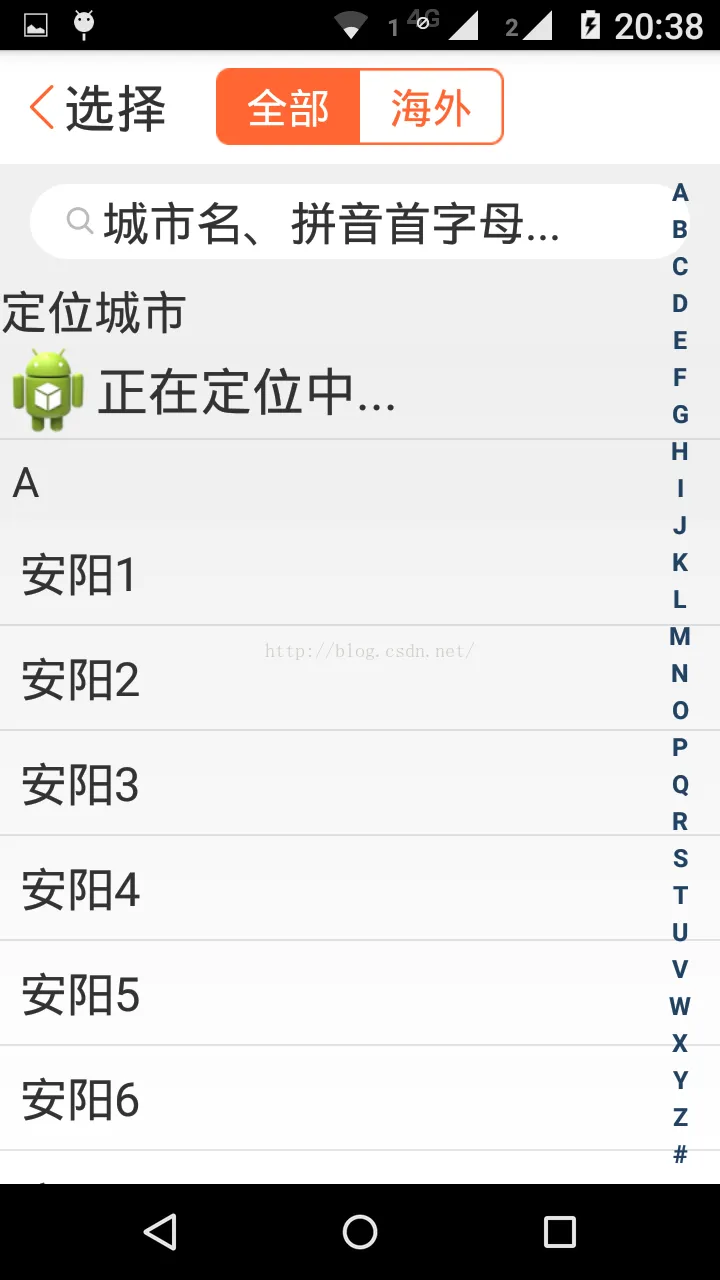Jump to letter H in index
720x1280 pixels.
tap(680, 452)
